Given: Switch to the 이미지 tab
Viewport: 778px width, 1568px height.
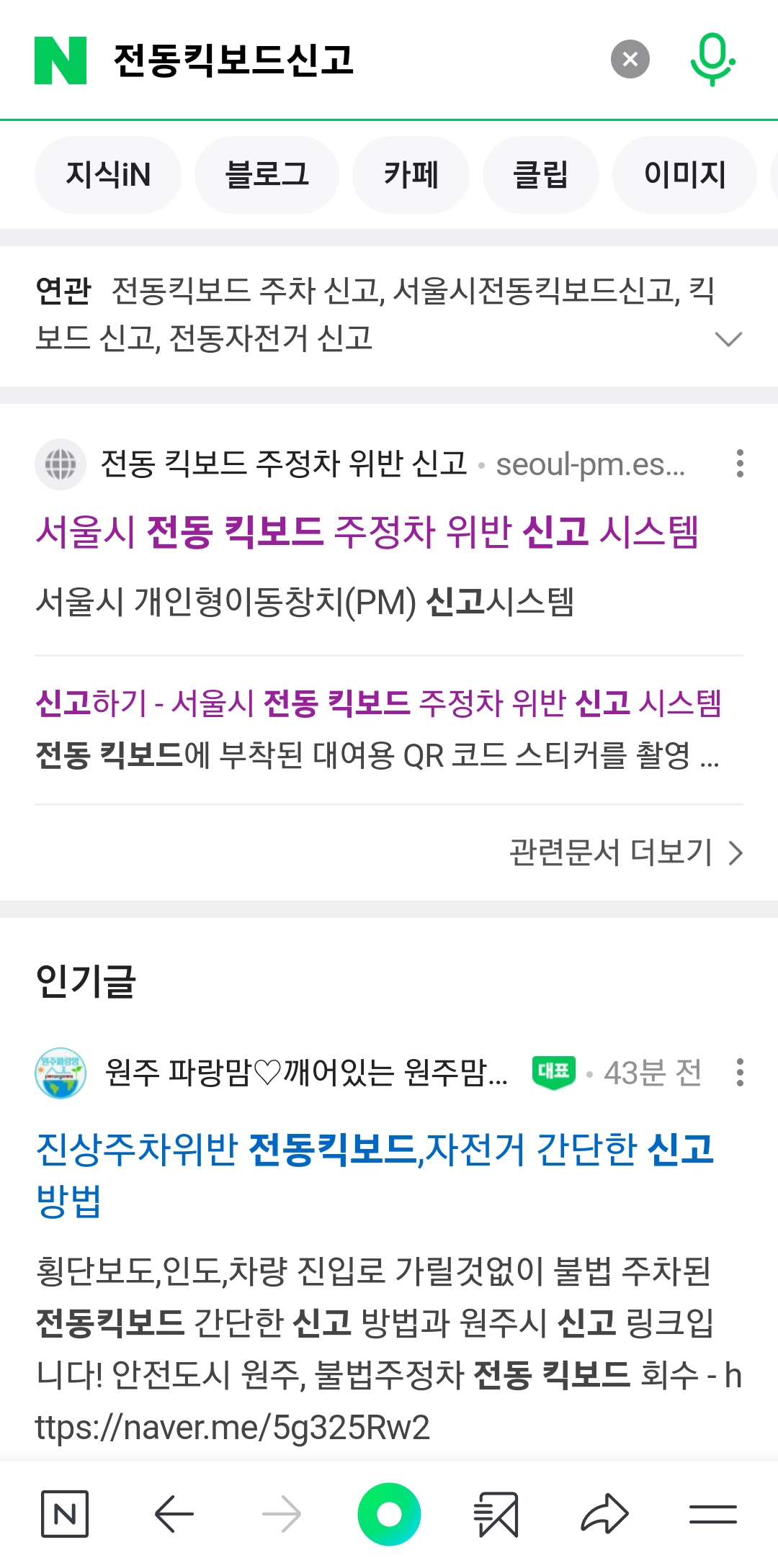Looking at the screenshot, I should (684, 175).
